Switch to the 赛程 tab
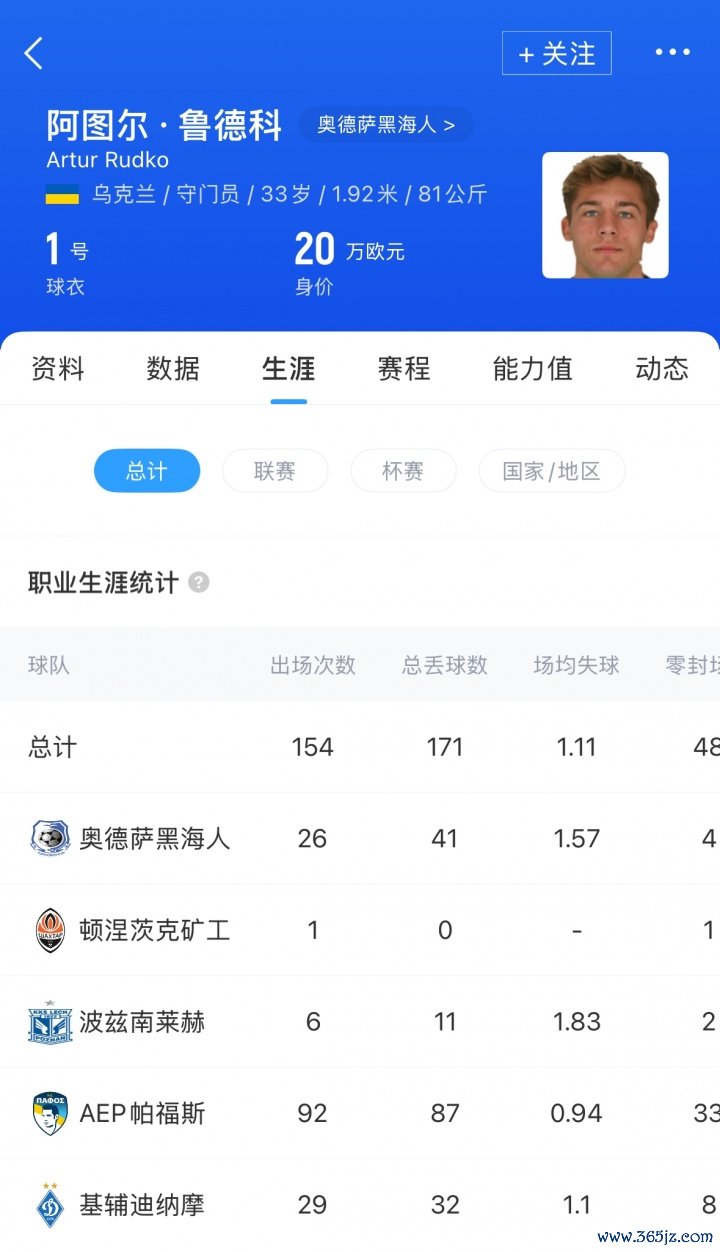Image resolution: width=720 pixels, height=1252 pixels. 404,369
